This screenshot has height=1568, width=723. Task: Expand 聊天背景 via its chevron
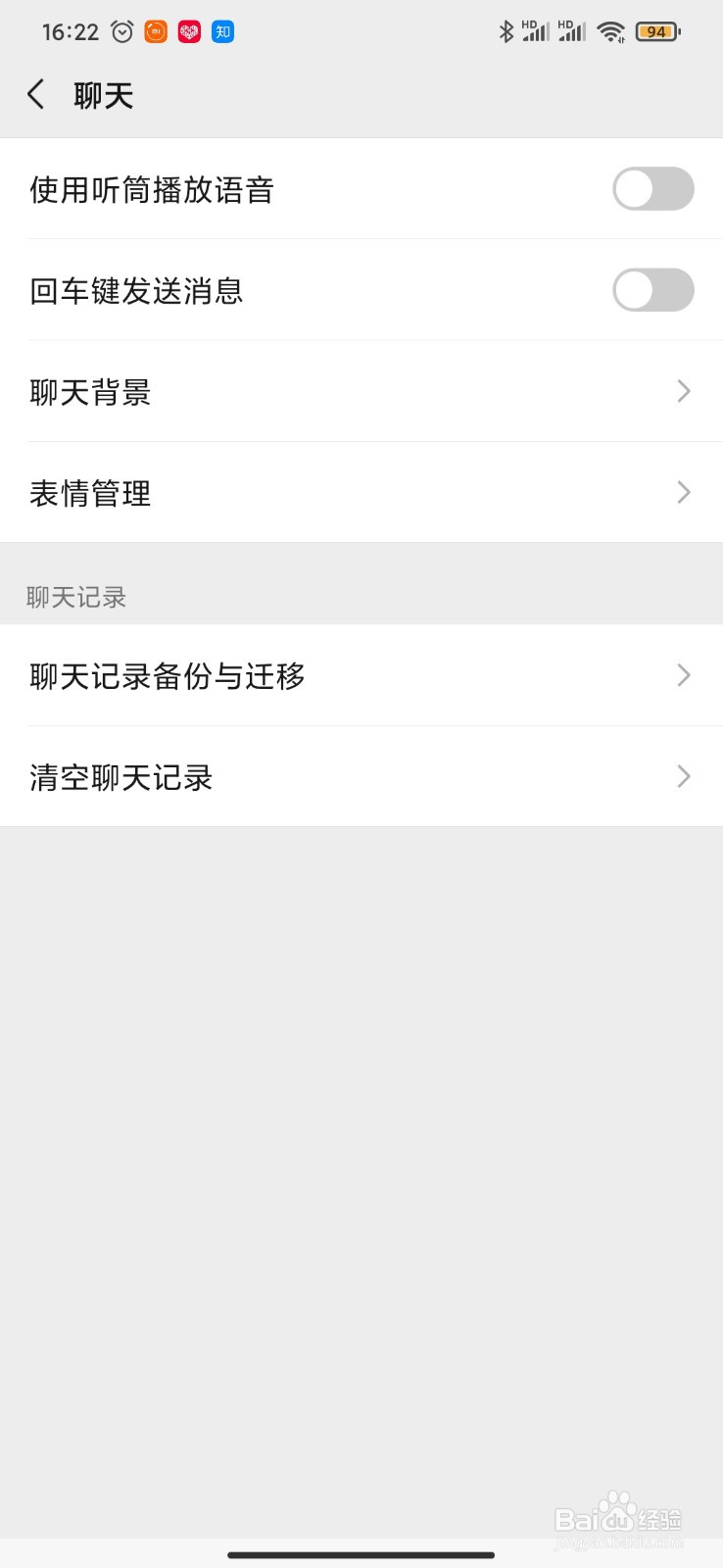pos(683,391)
